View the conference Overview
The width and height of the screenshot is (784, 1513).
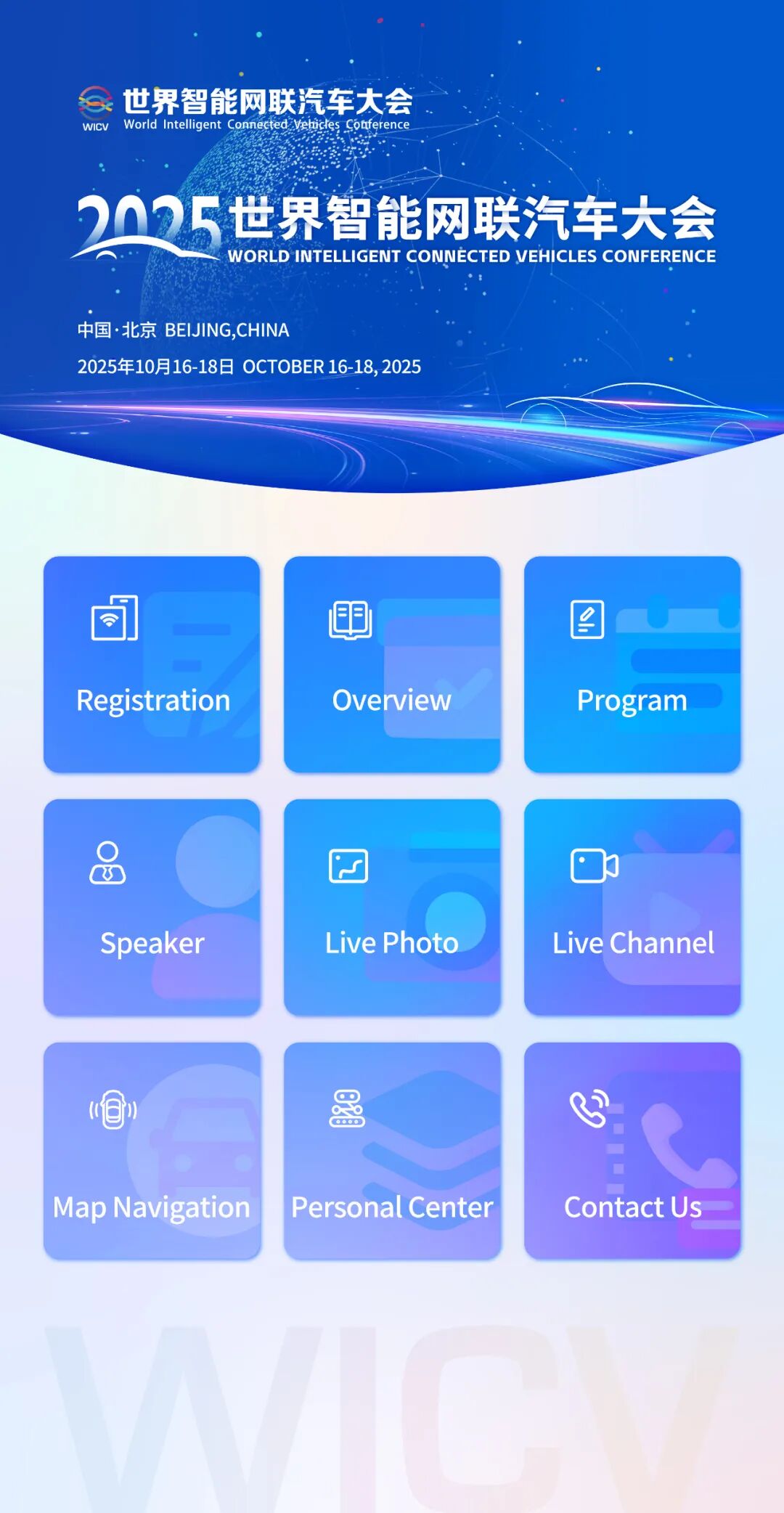[392, 664]
